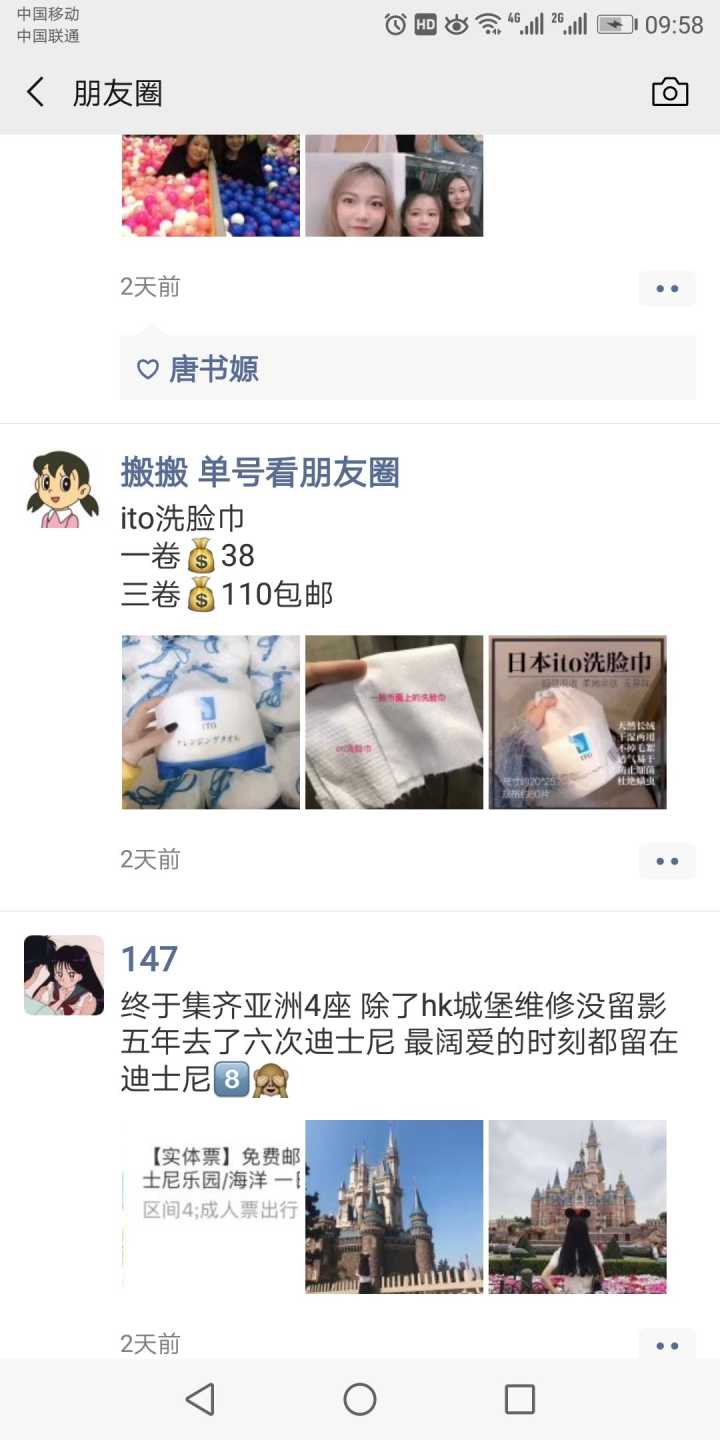View the white face towel photo
720x1440 pixels.
tap(394, 722)
